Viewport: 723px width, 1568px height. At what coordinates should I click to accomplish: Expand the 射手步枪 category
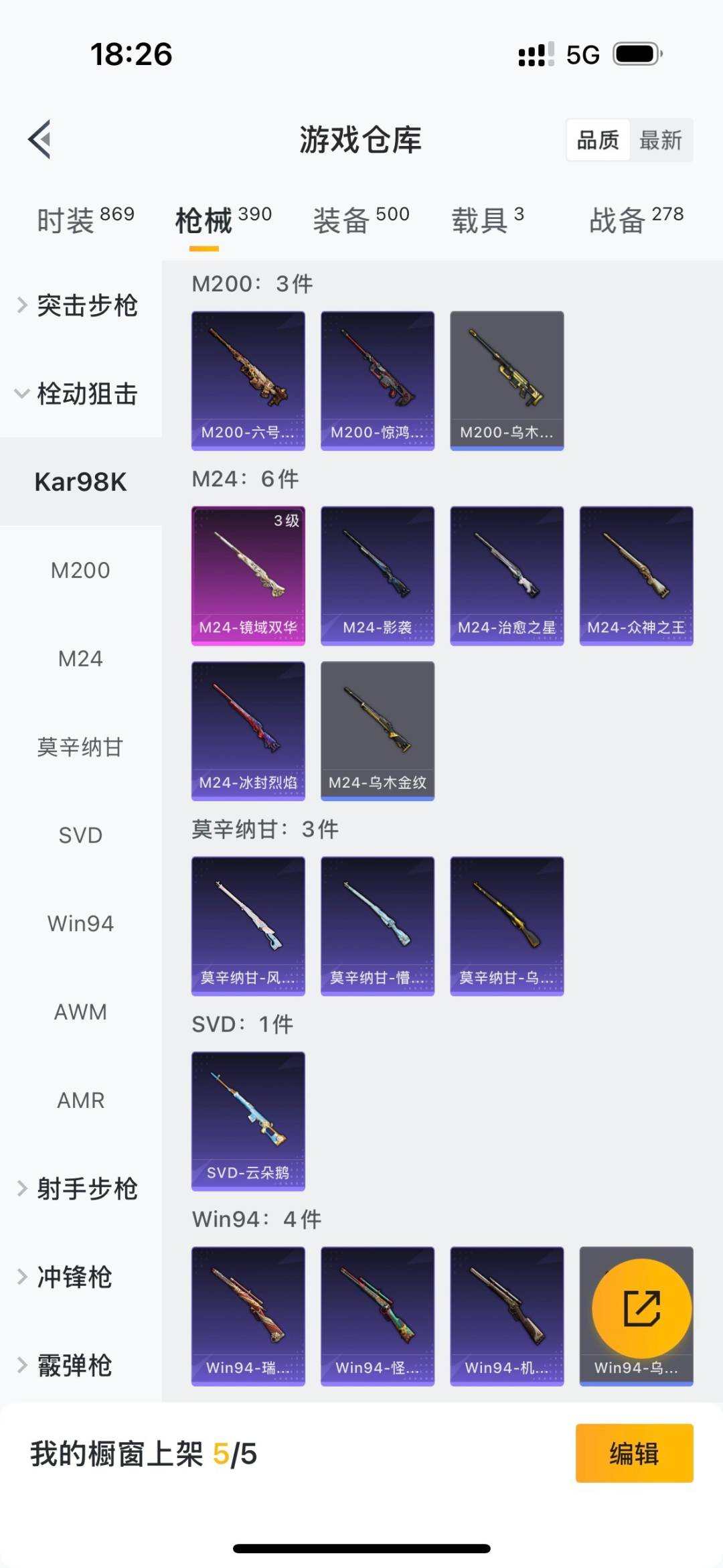(x=80, y=1189)
